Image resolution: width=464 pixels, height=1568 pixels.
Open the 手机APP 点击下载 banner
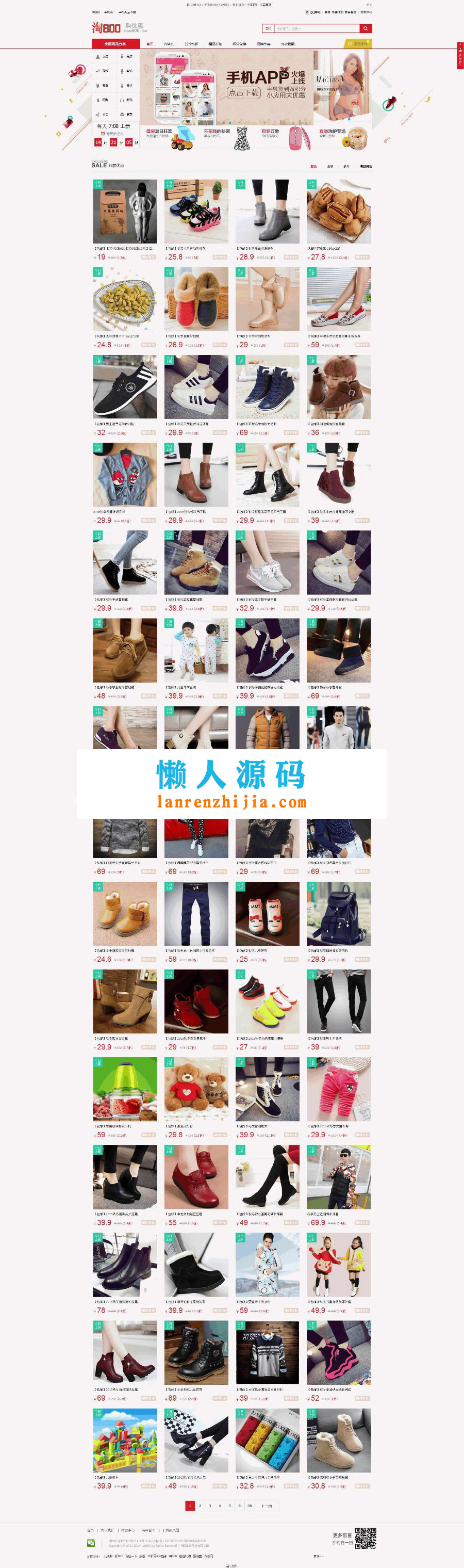click(243, 92)
